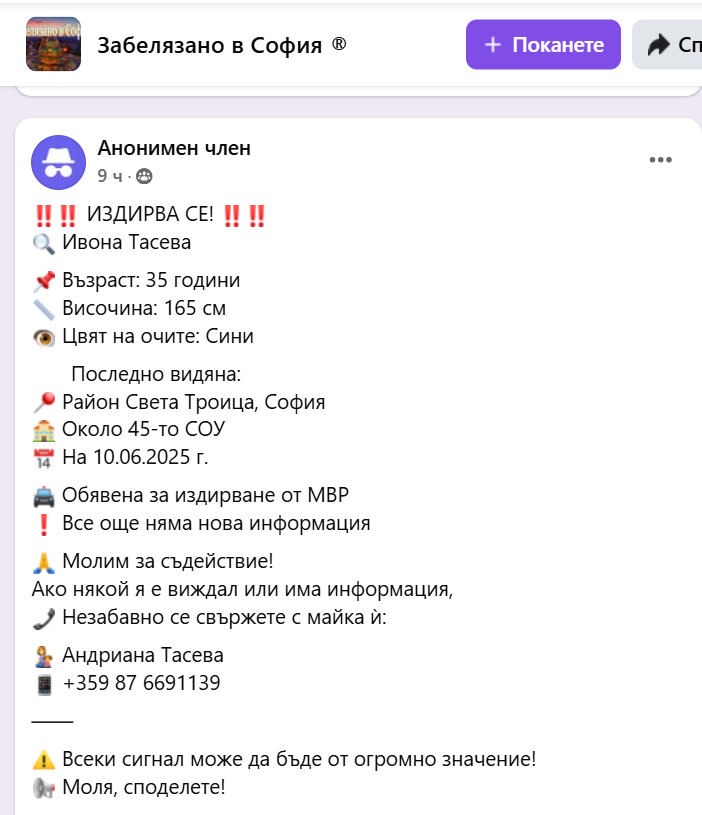Share the group via the arrow button
This screenshot has width=702, height=815.
coord(670,45)
